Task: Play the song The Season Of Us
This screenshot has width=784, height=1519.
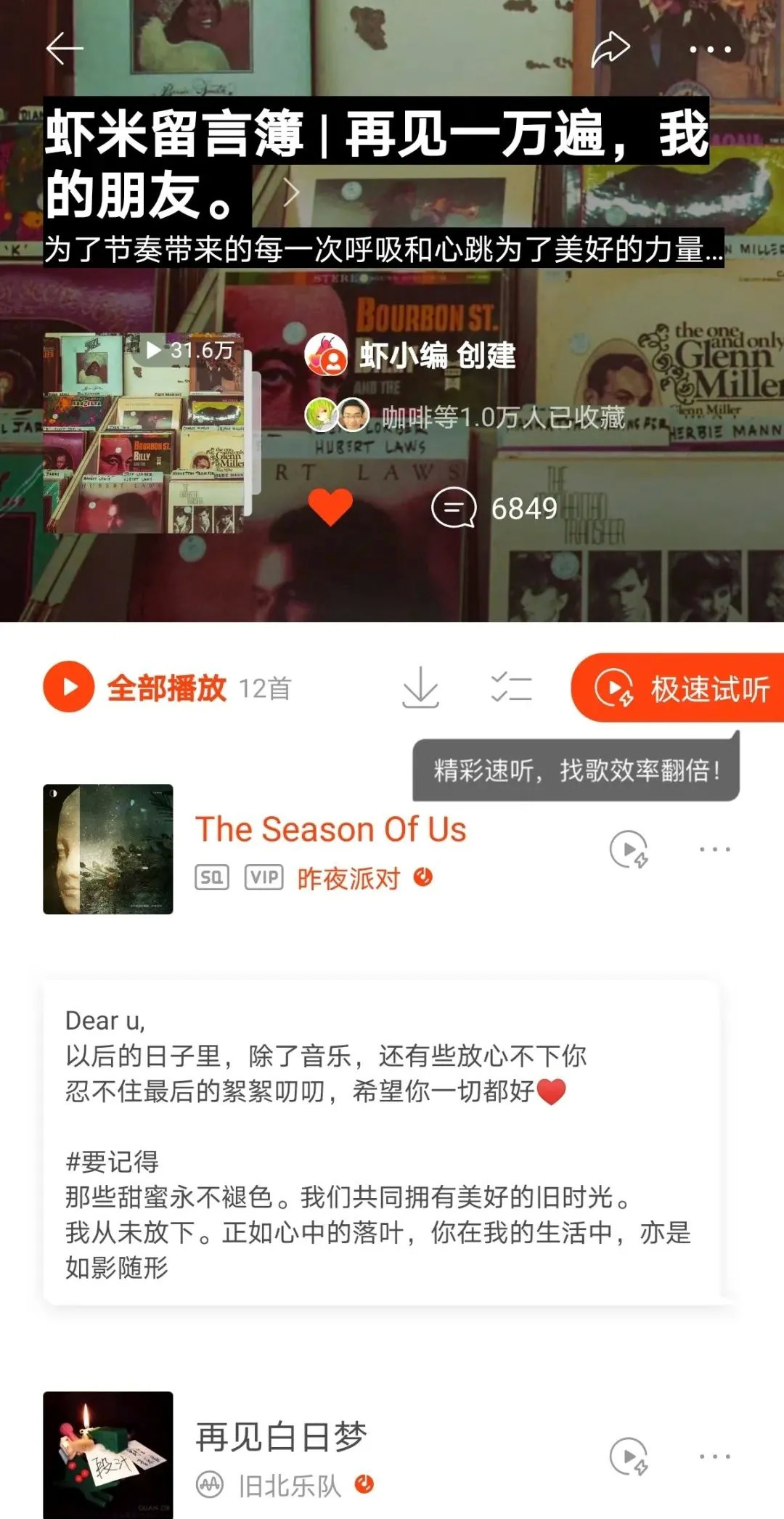Action: pyautogui.click(x=330, y=829)
